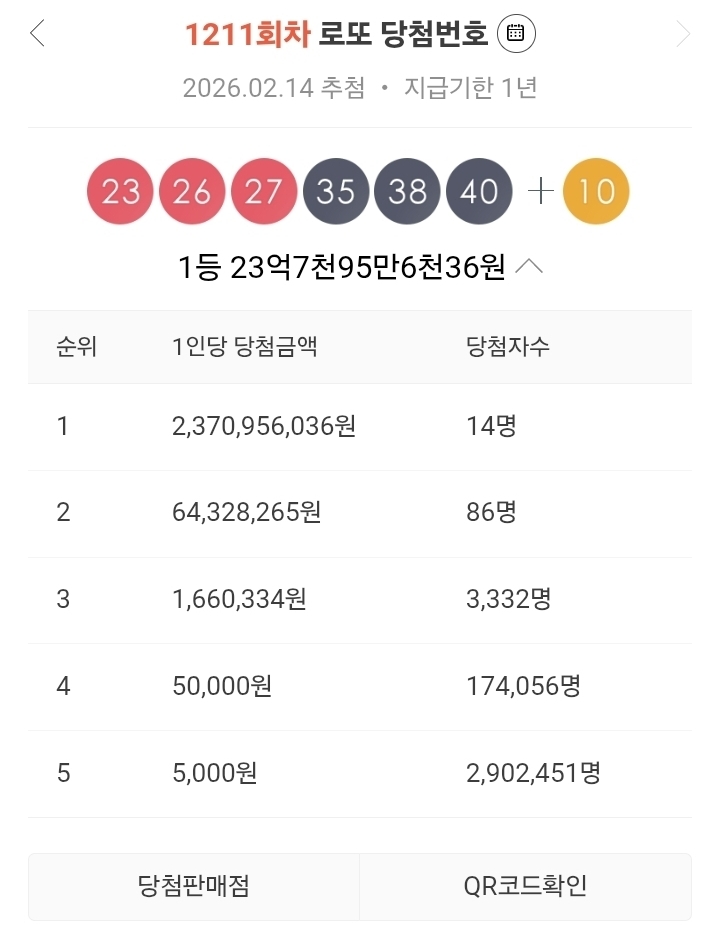Click the number ball 23
This screenshot has width=720, height=935.
(x=120, y=190)
